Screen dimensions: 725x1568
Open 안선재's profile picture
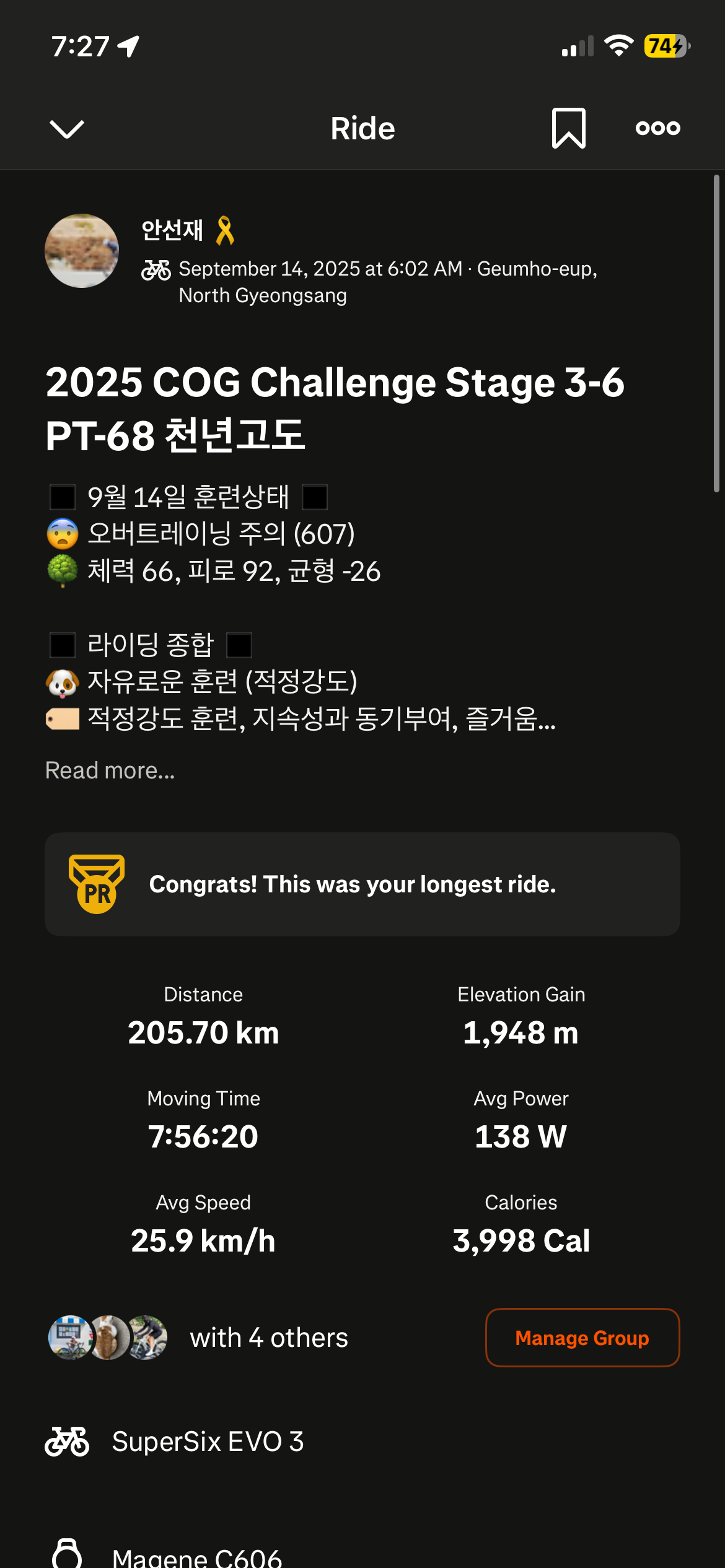(x=82, y=251)
